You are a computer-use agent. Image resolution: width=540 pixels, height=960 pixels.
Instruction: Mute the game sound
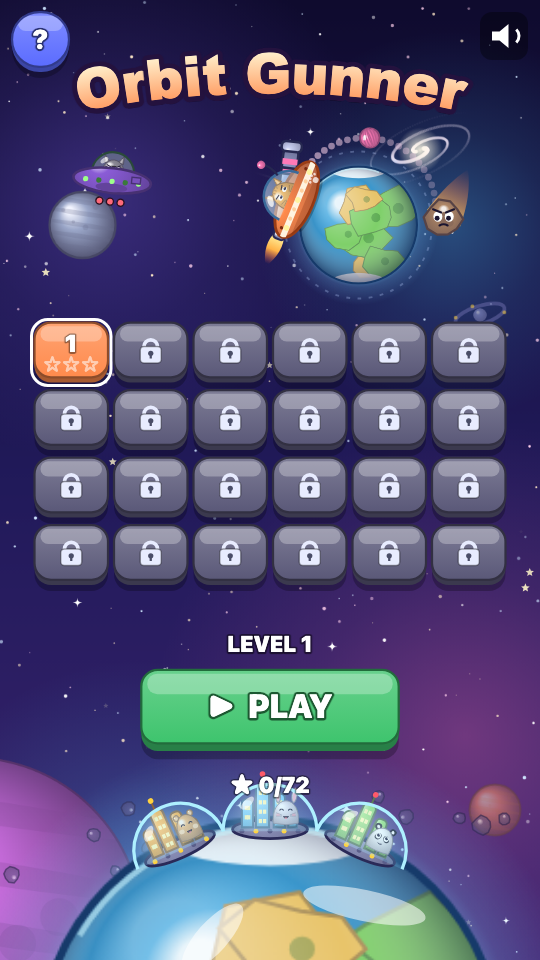(504, 36)
